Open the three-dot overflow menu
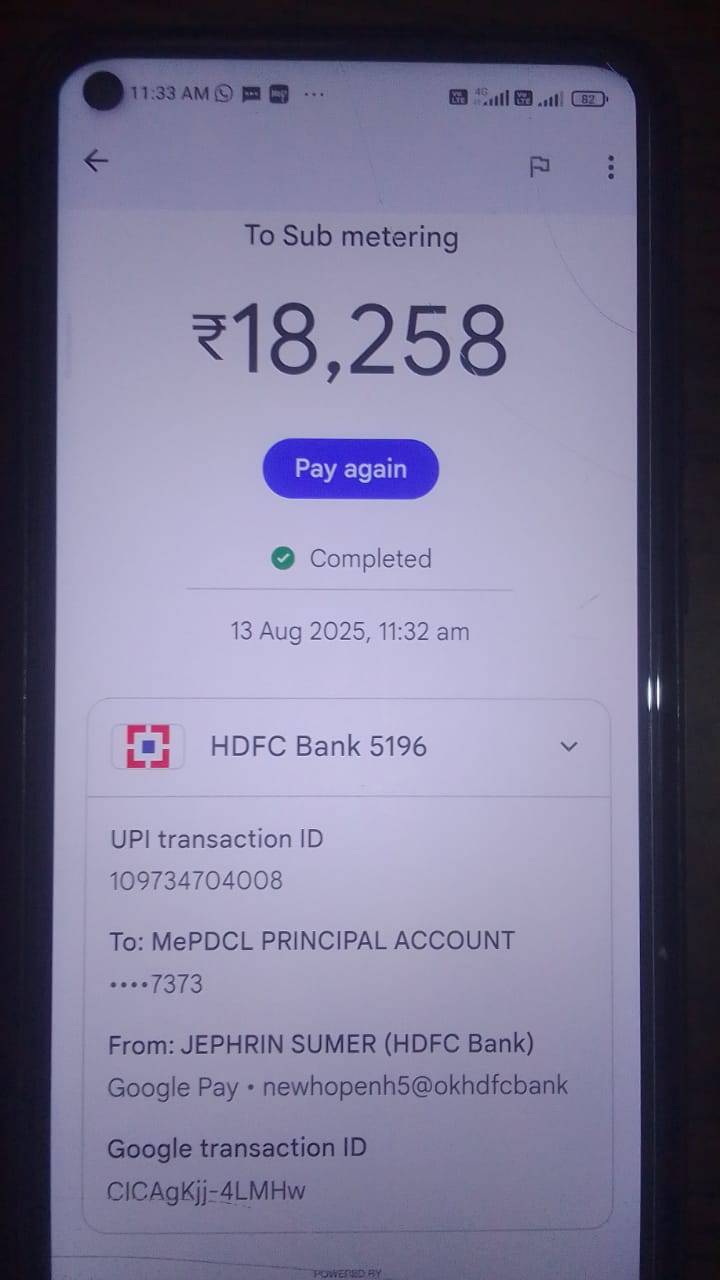 tap(610, 167)
